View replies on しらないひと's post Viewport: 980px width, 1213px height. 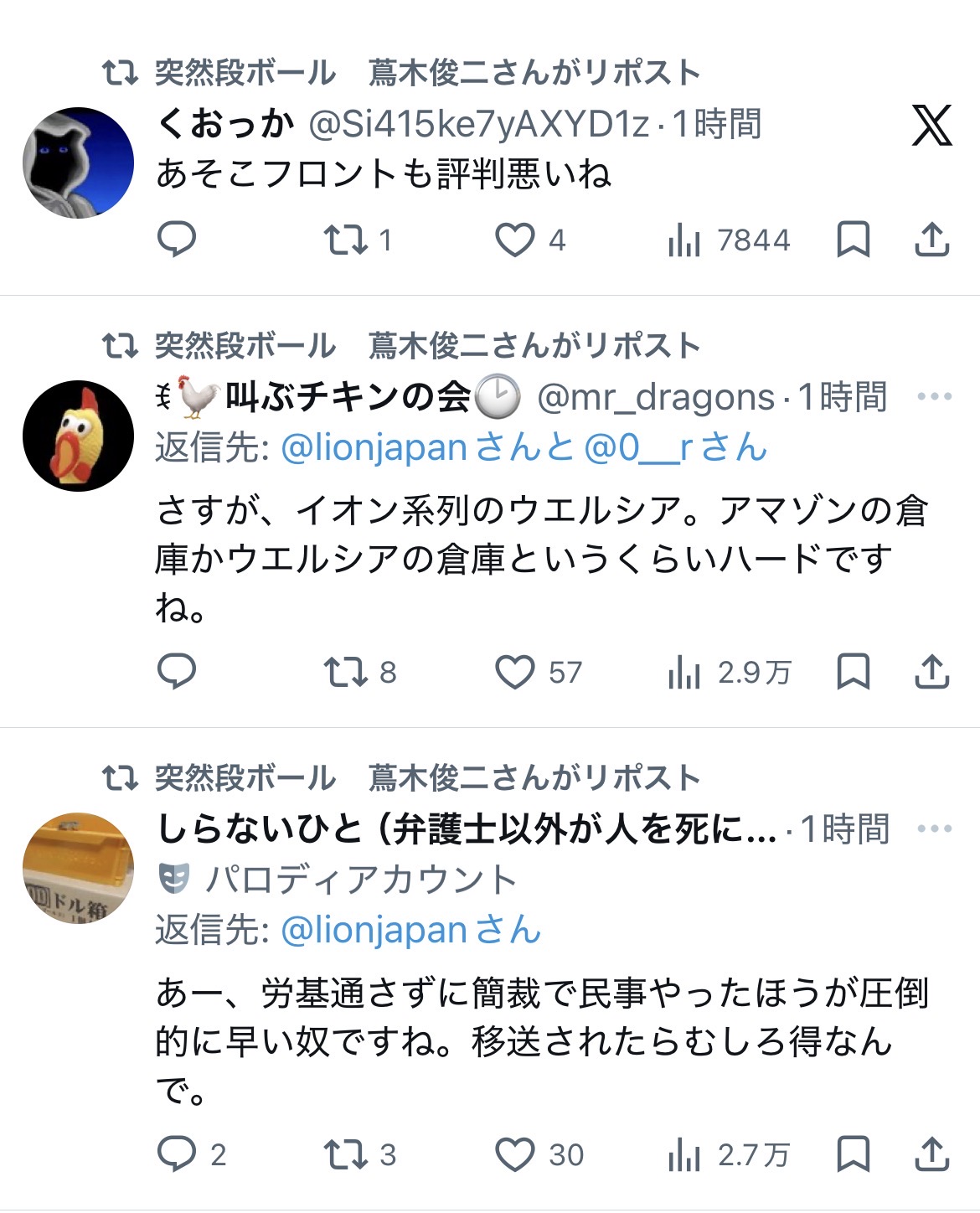[x=177, y=1154]
